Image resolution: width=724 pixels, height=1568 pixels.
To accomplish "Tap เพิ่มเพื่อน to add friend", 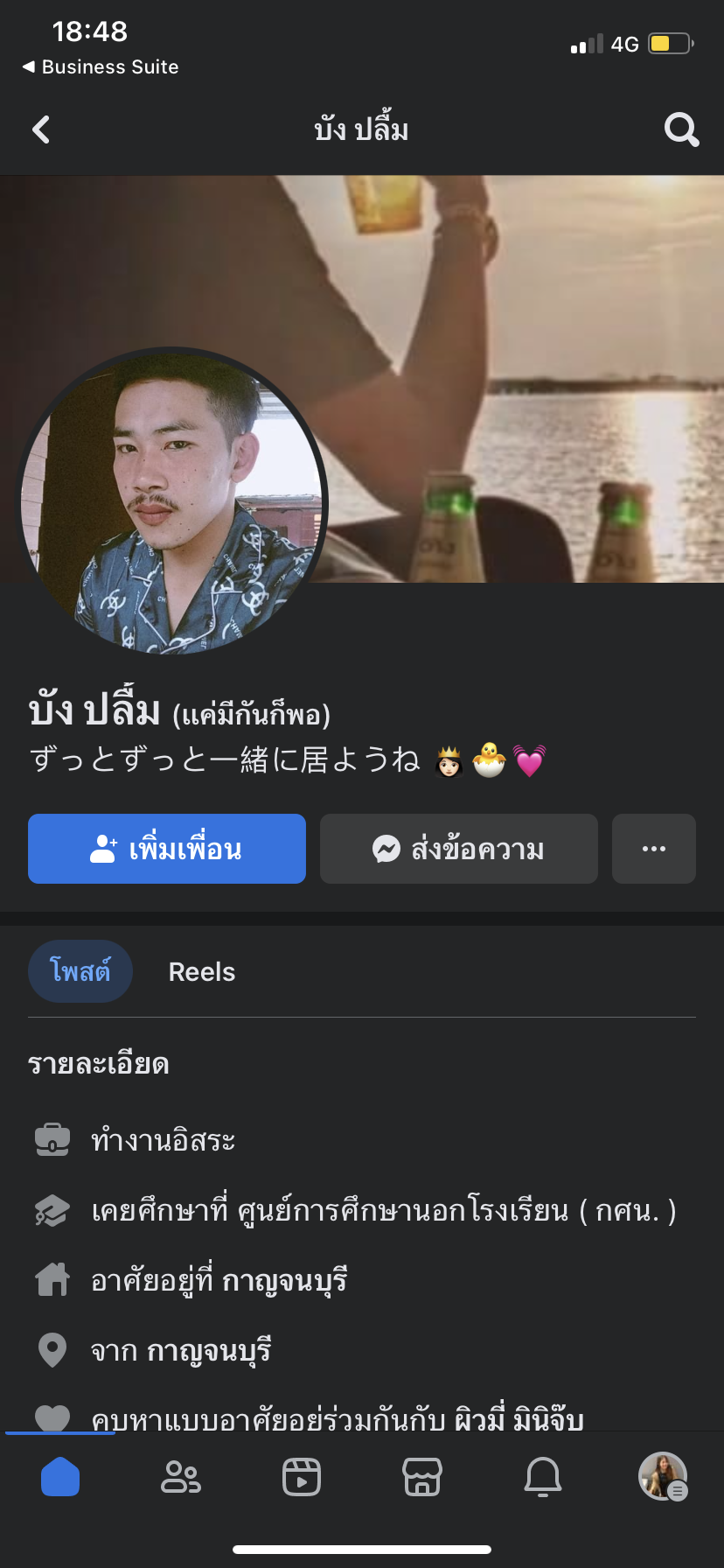I will [x=167, y=849].
